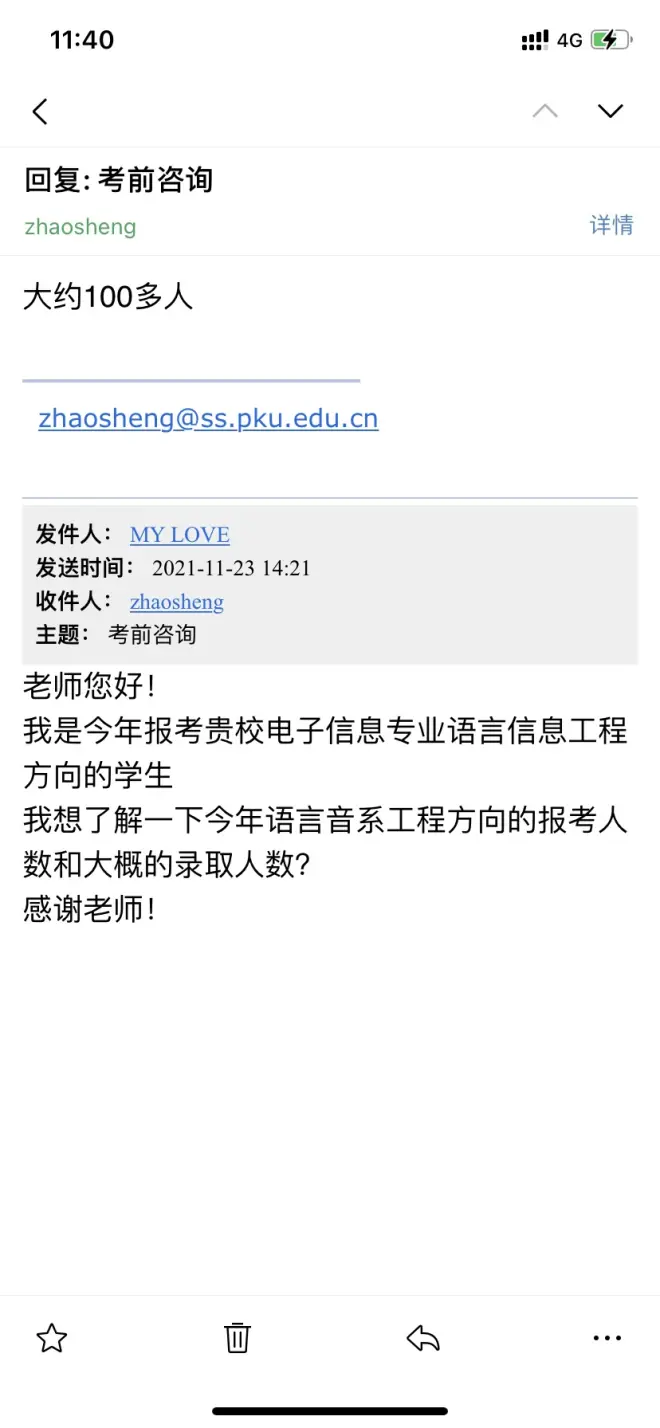Jump to the next email
Image resolution: width=660 pixels, height=1428 pixels.
pos(610,111)
